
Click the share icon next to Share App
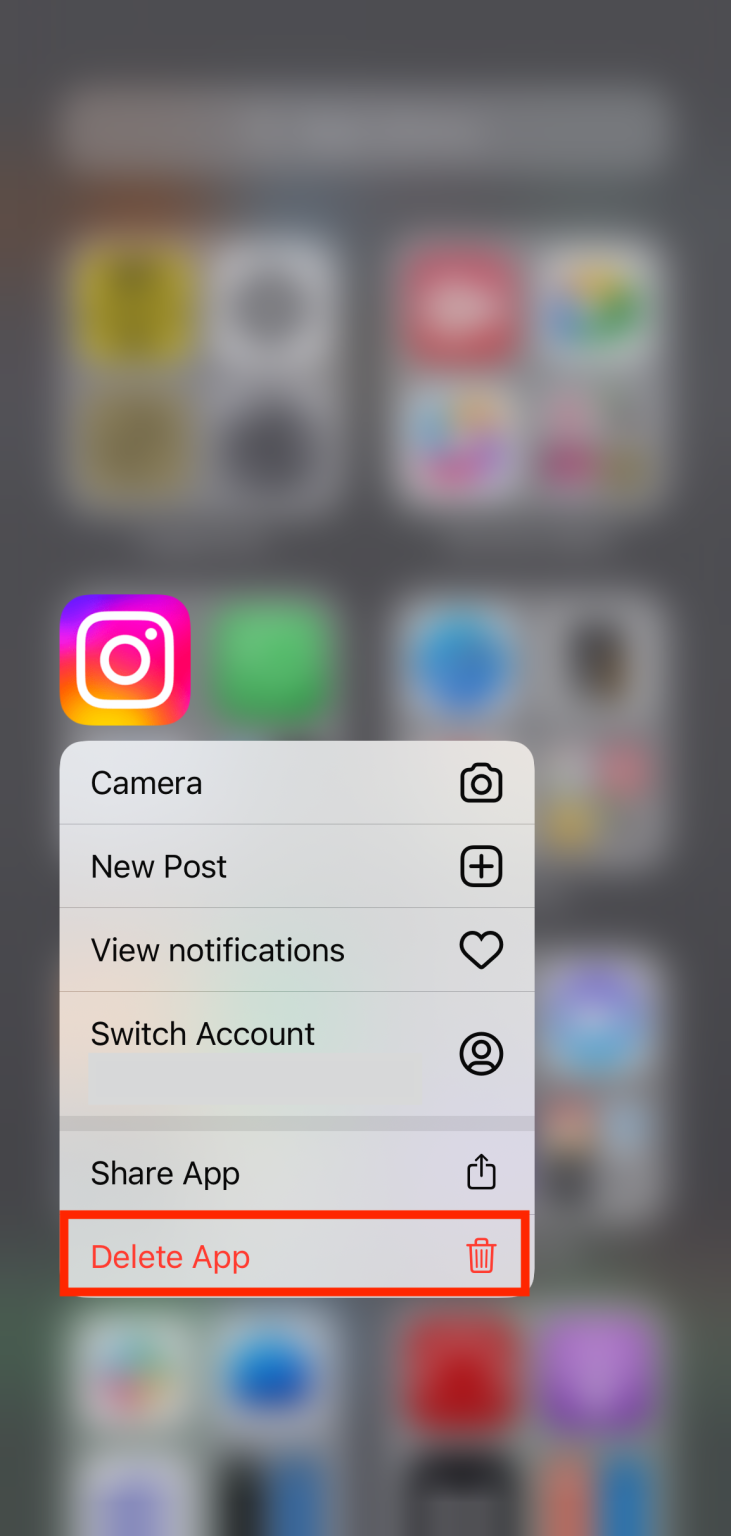[x=480, y=1171]
